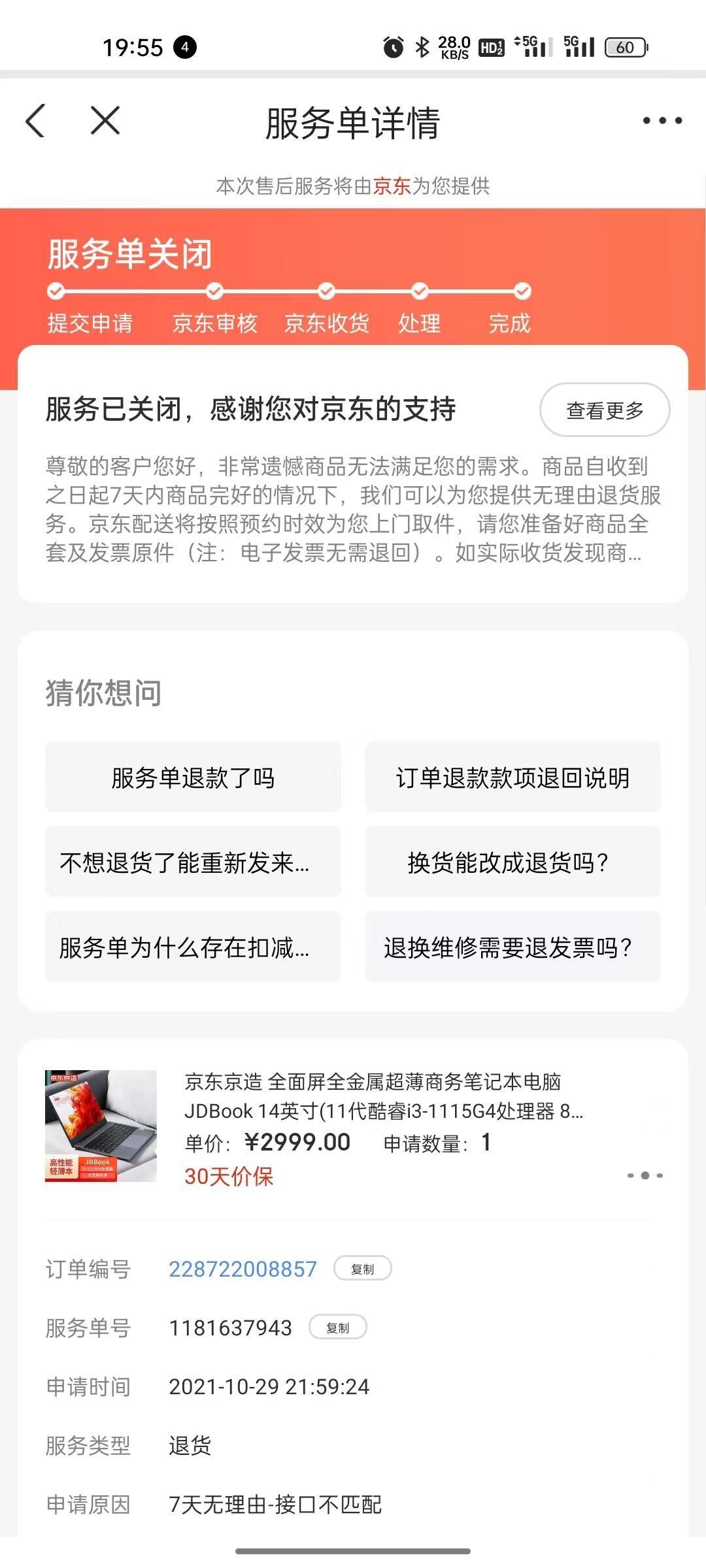The width and height of the screenshot is (706, 1568).
Task: Go back using the arrow icon
Action: point(36,121)
